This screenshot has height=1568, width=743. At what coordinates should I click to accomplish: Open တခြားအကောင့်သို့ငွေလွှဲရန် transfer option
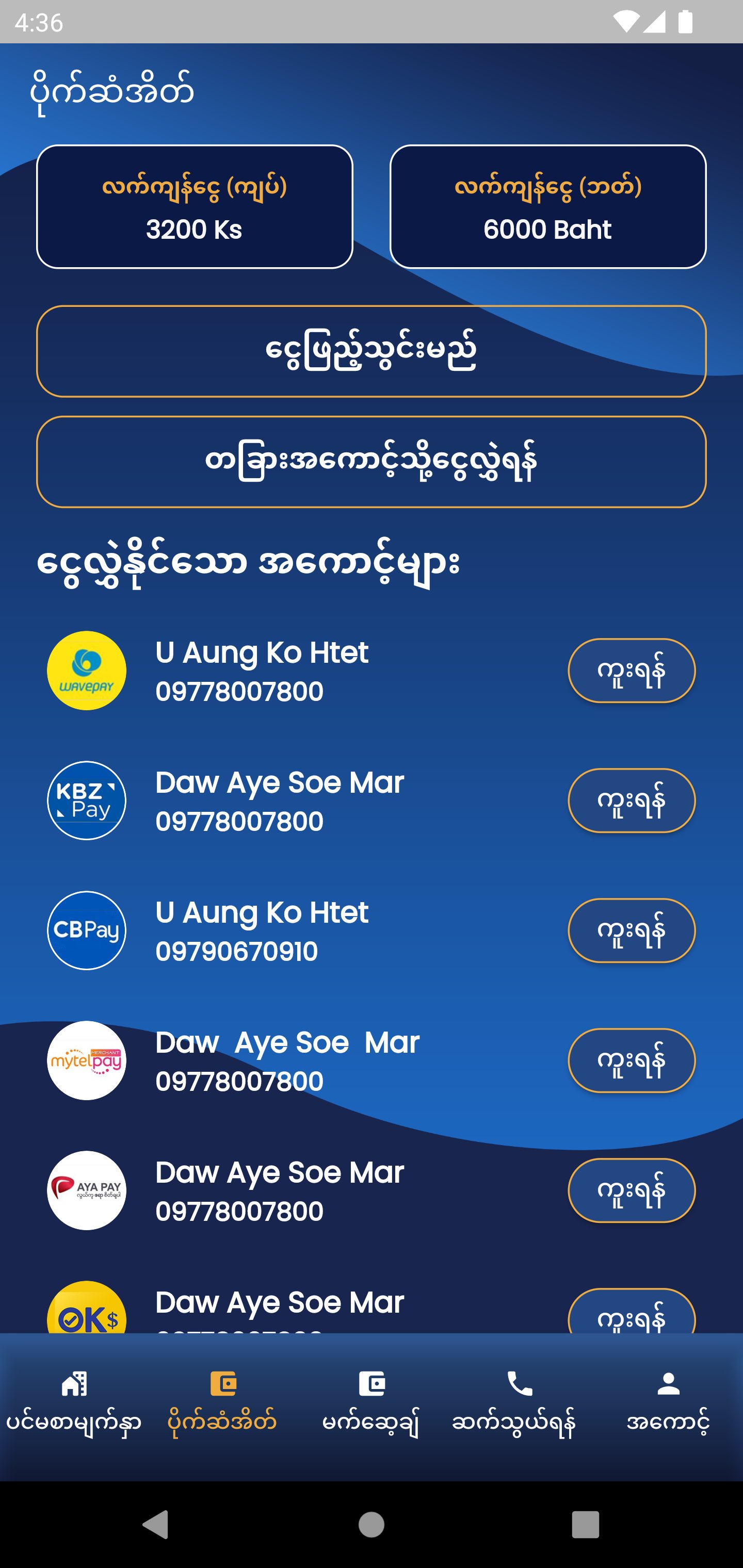tap(371, 462)
